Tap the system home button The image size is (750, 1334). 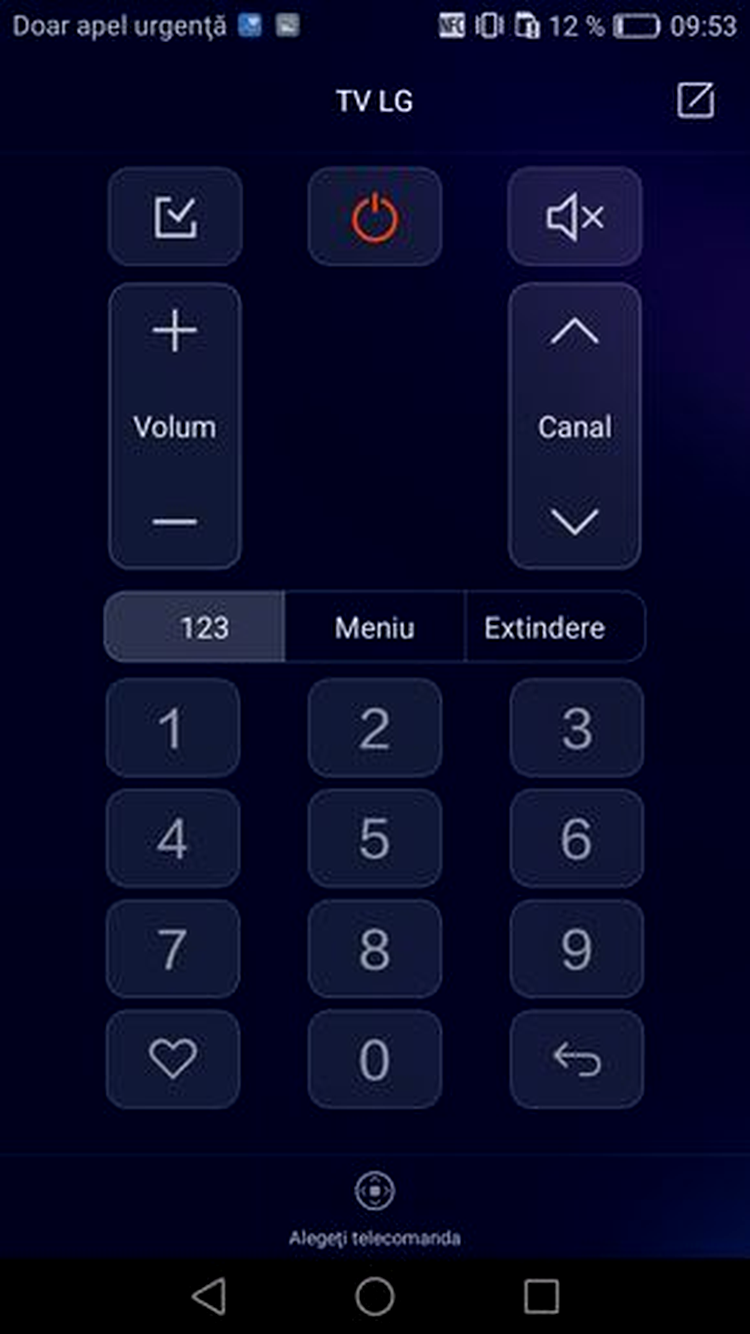point(375,1296)
